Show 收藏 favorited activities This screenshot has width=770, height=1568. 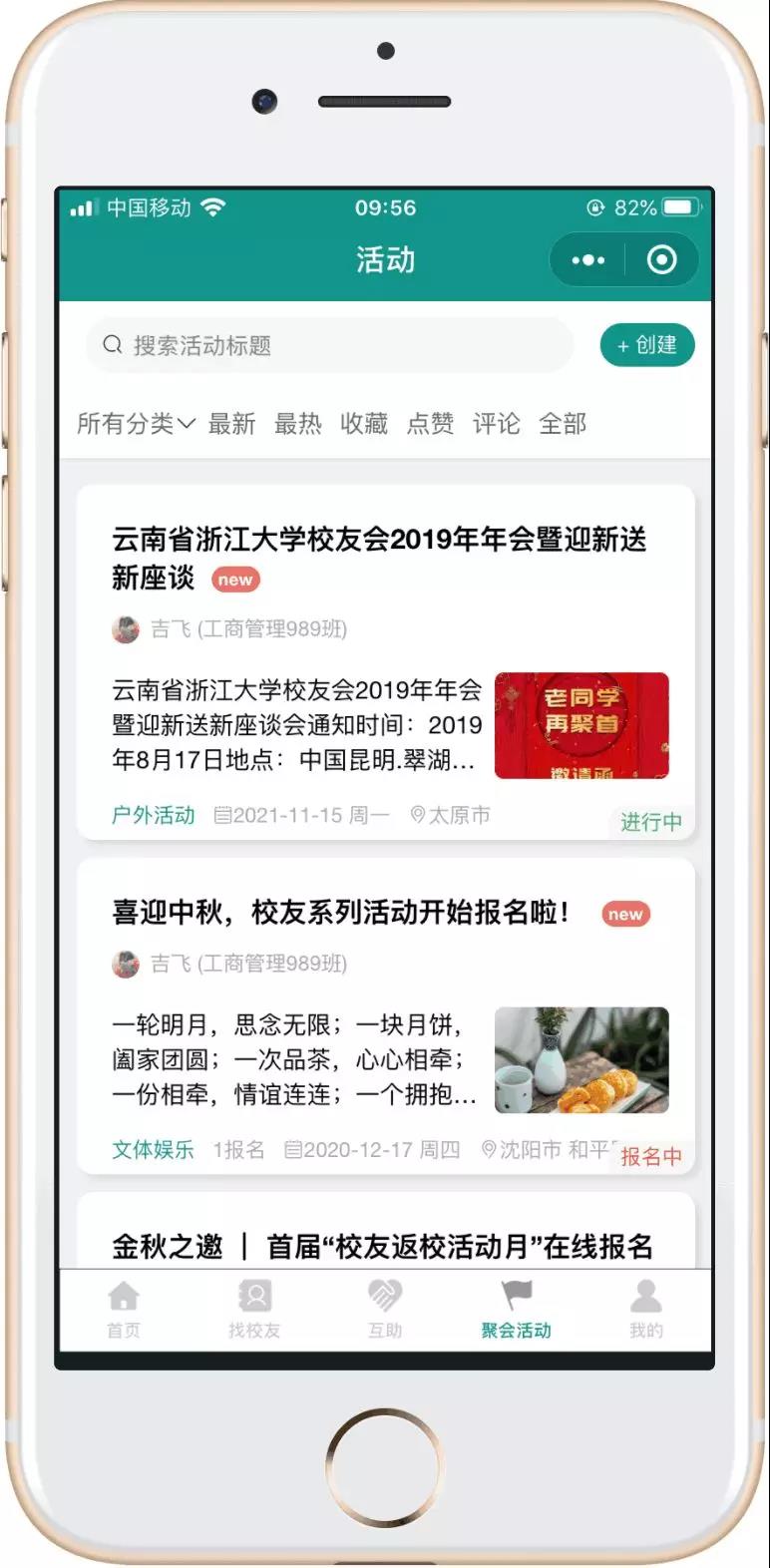click(364, 424)
